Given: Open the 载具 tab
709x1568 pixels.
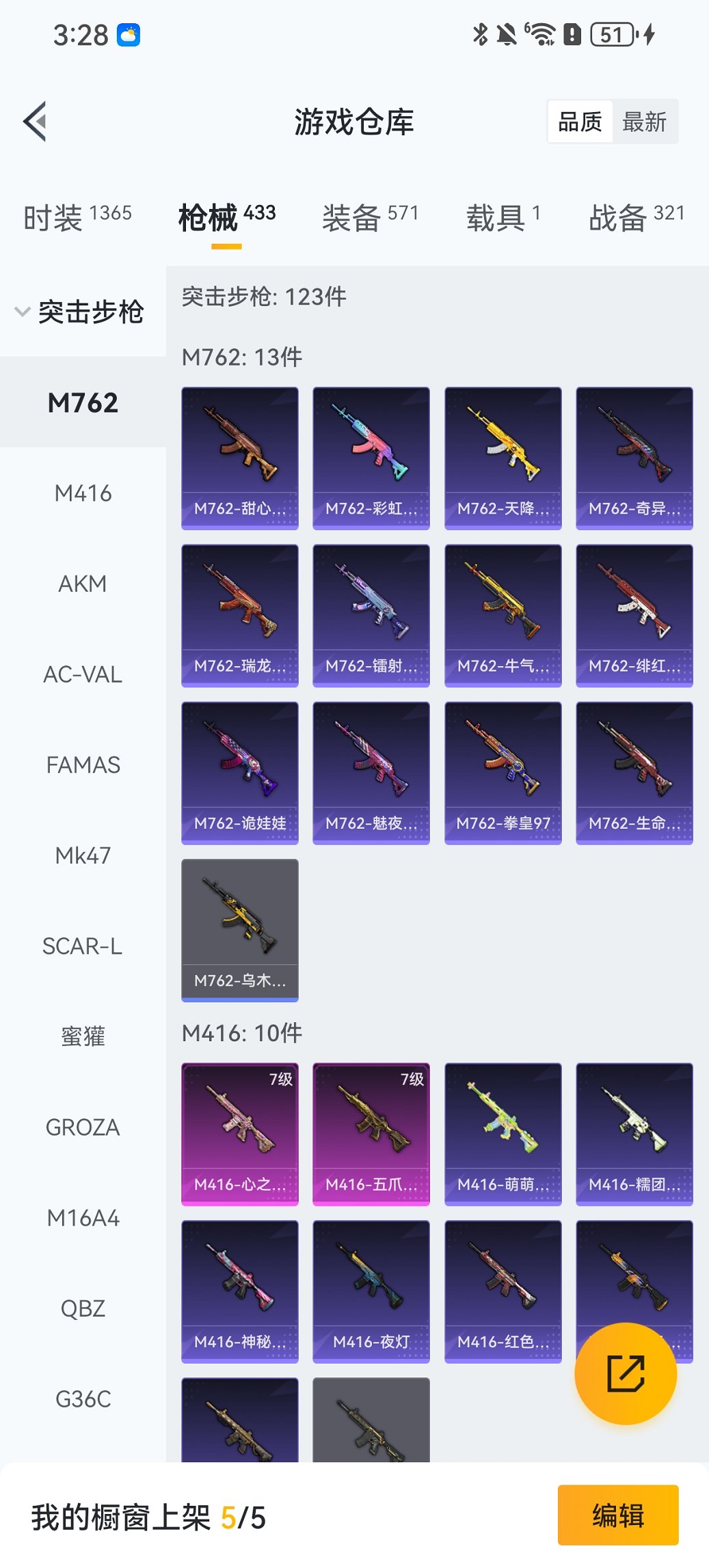Looking at the screenshot, I should [503, 217].
